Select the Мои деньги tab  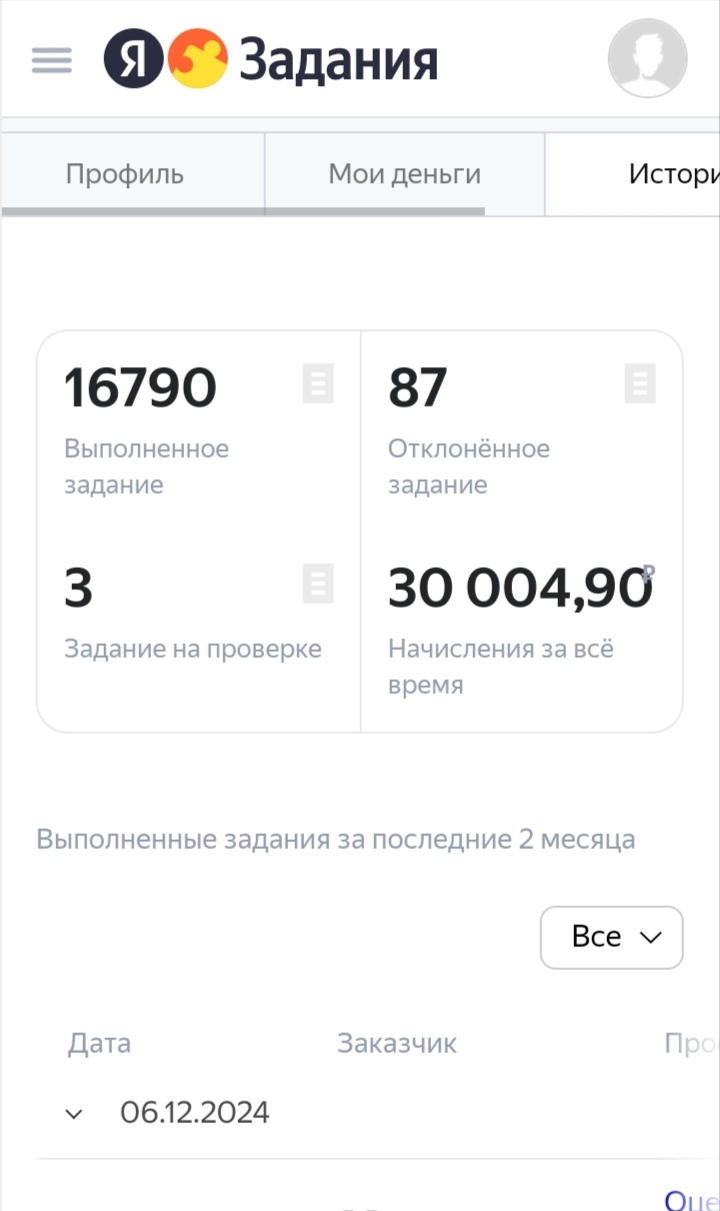tap(404, 174)
